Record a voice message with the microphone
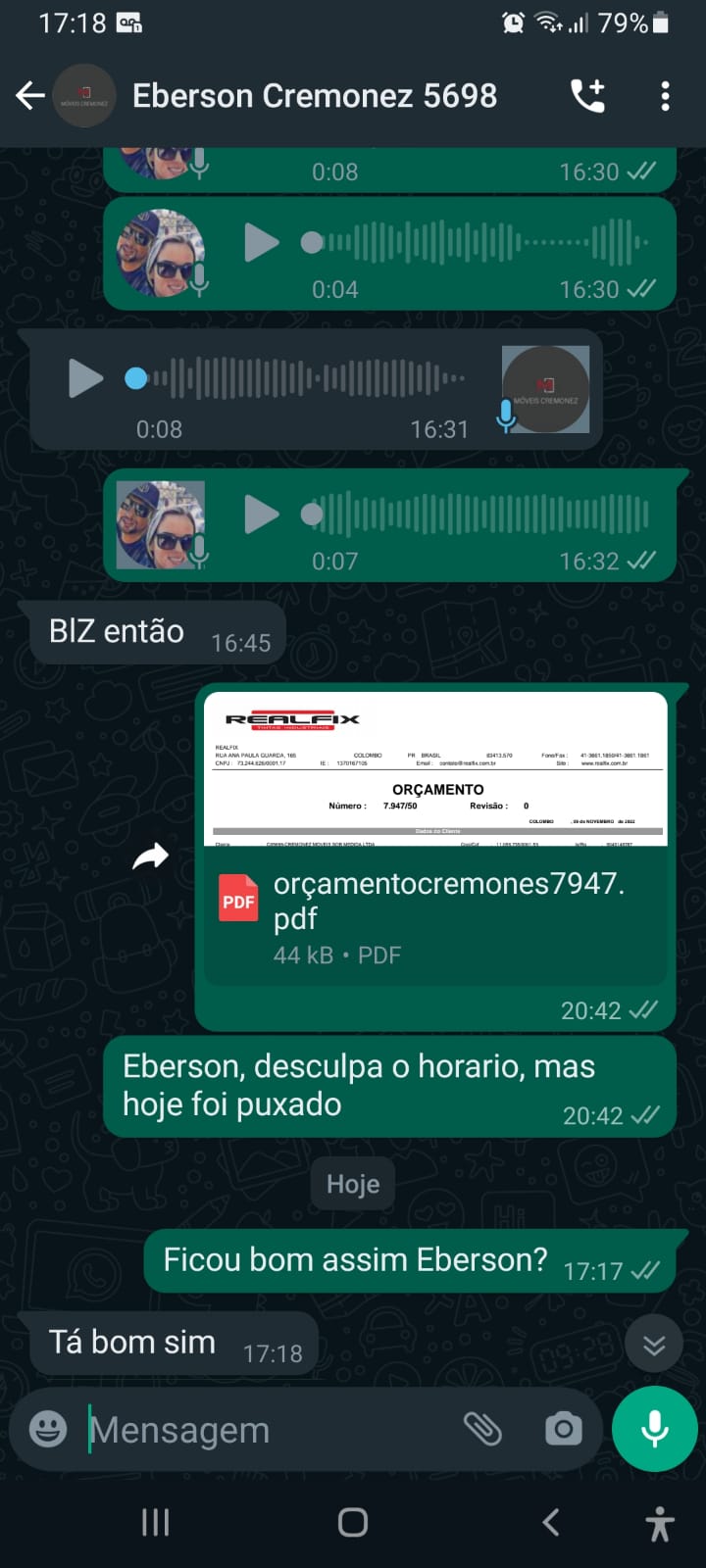This screenshot has height=1568, width=706. tap(654, 1429)
